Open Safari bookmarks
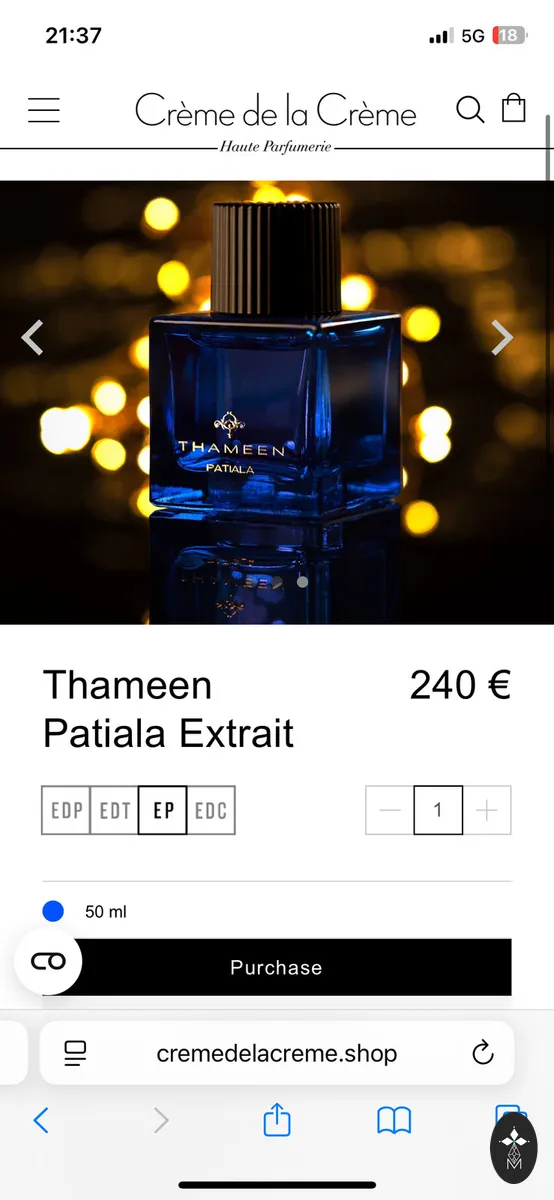The height and width of the screenshot is (1200, 554). tap(394, 1120)
